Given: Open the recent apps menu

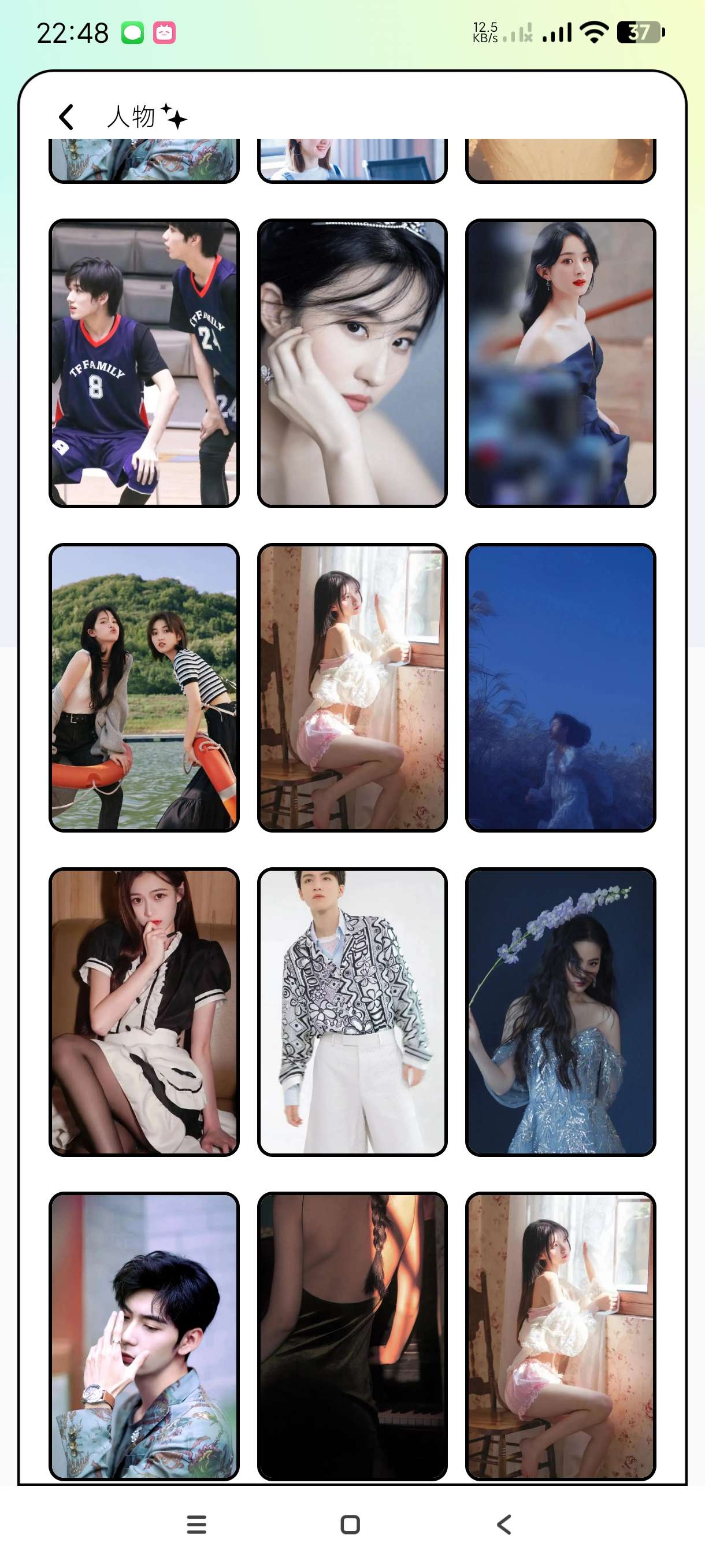Looking at the screenshot, I should [196, 1524].
